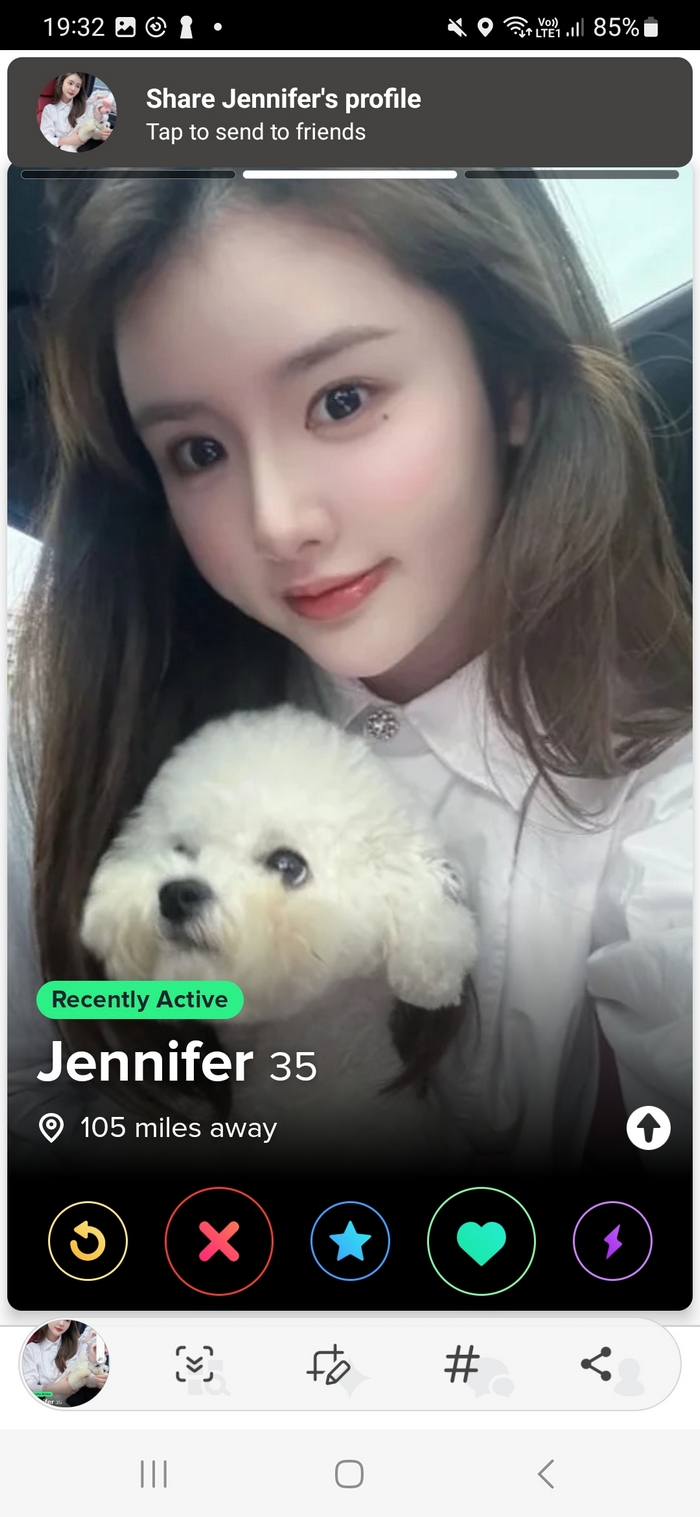Crop and edit the screenshot
This screenshot has width=700, height=1517.
click(328, 1364)
